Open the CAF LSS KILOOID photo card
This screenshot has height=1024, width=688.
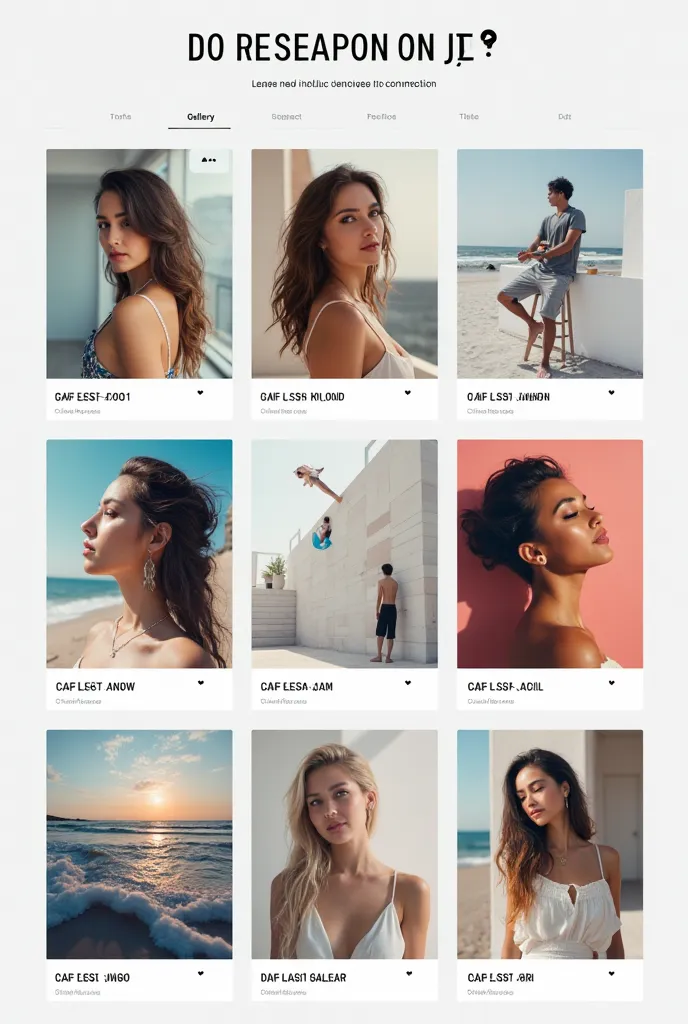point(344,264)
